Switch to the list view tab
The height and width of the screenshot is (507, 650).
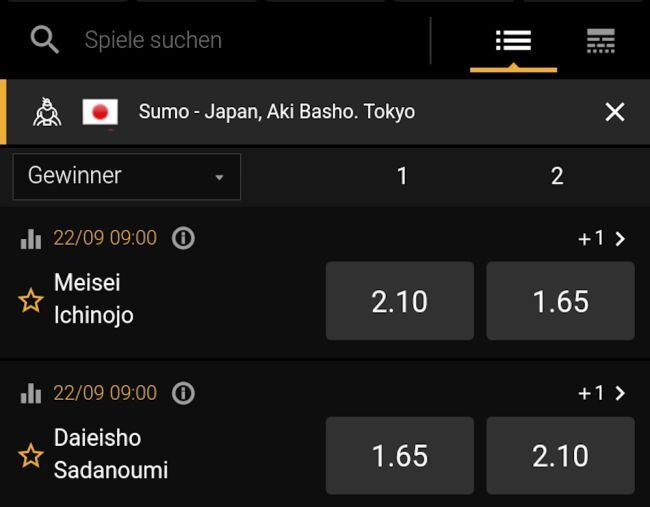[513, 41]
